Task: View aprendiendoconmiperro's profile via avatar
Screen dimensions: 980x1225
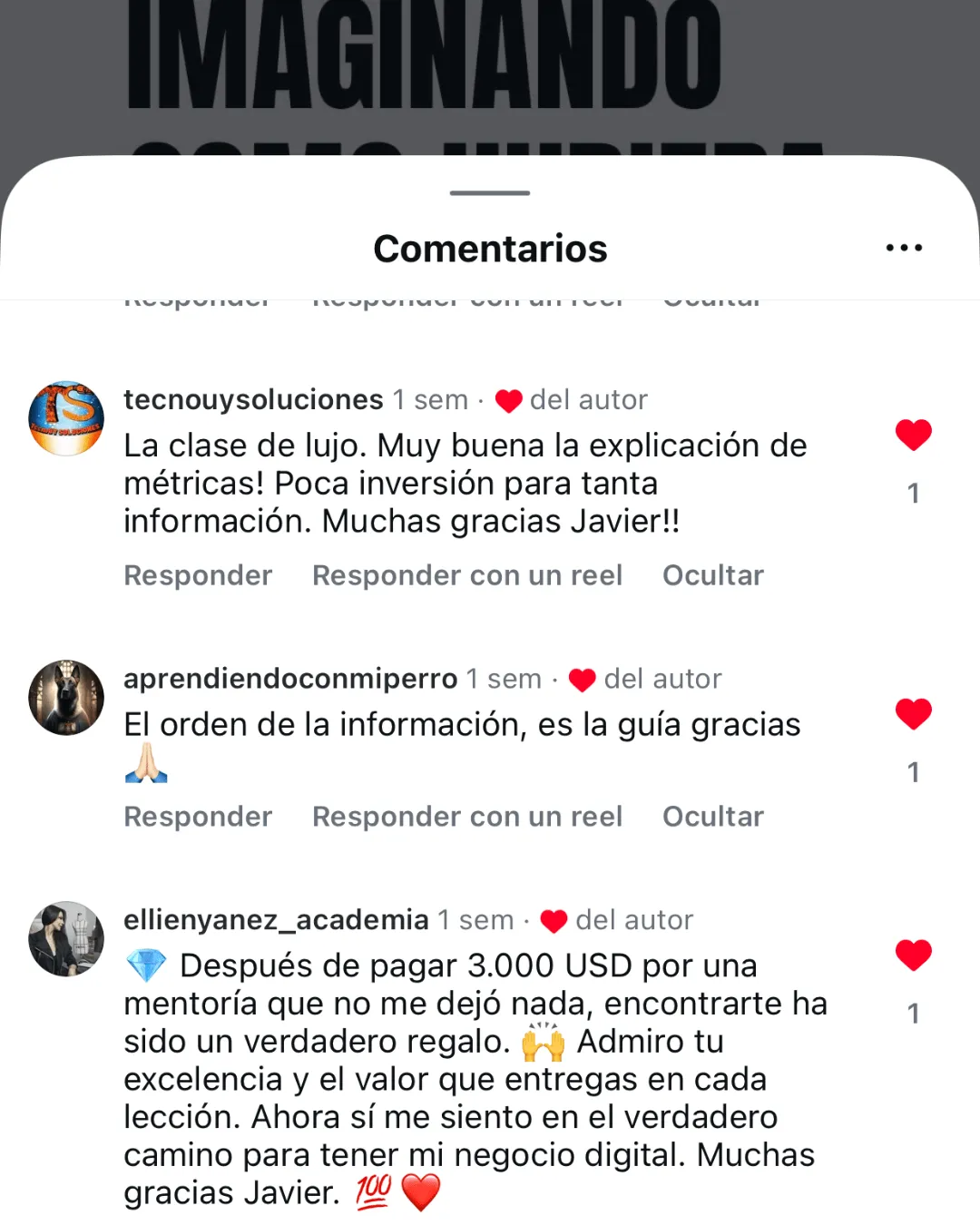Action: tap(66, 697)
